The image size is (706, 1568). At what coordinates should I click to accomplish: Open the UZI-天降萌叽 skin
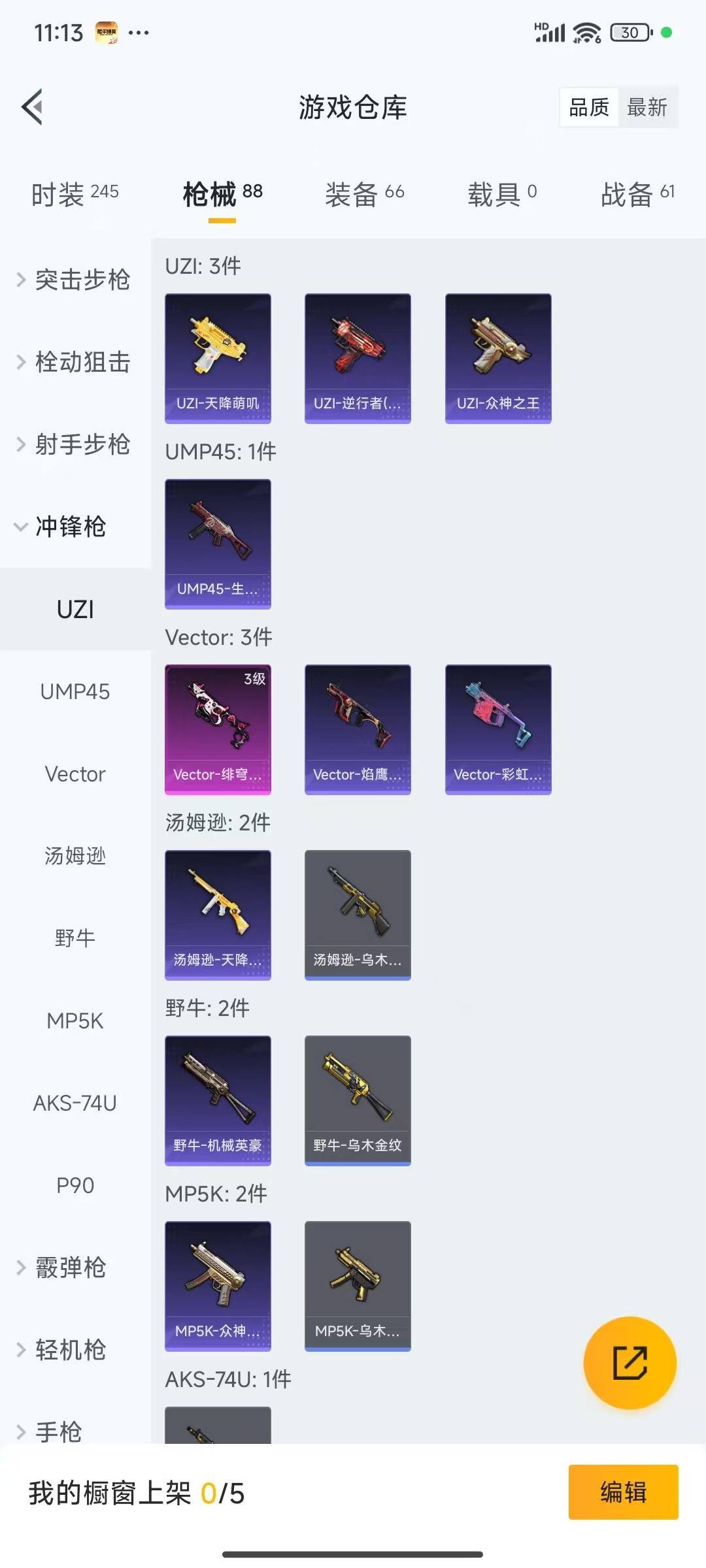coord(218,358)
